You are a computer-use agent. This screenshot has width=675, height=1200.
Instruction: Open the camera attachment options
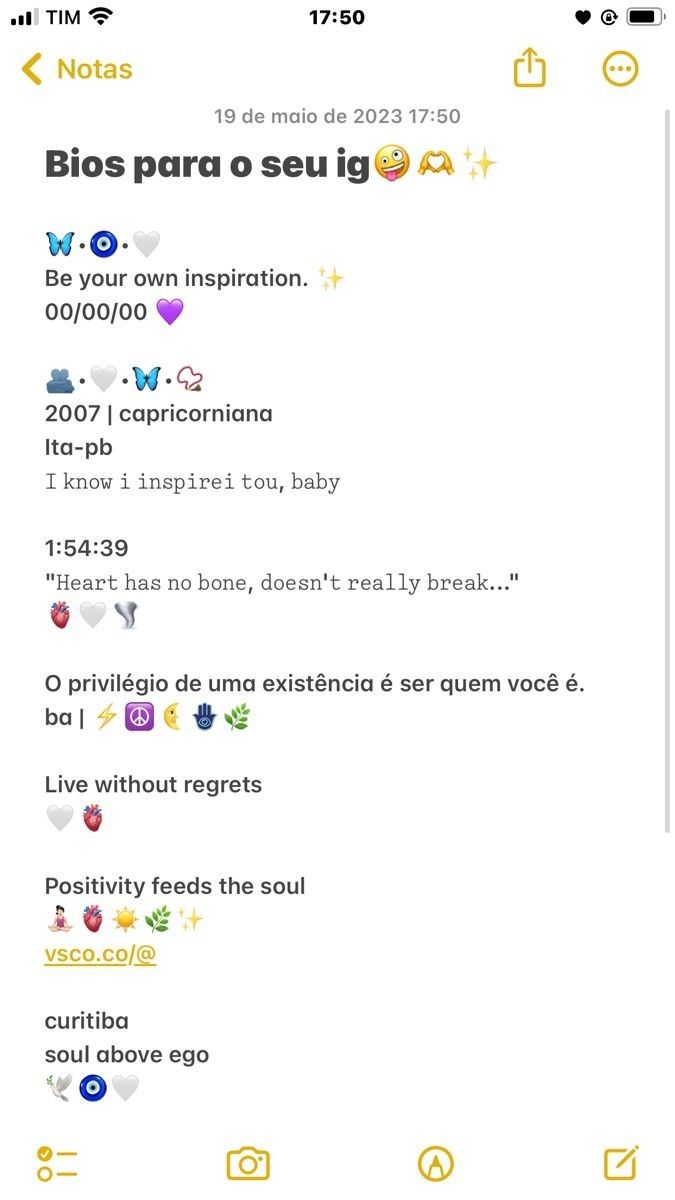(248, 1164)
